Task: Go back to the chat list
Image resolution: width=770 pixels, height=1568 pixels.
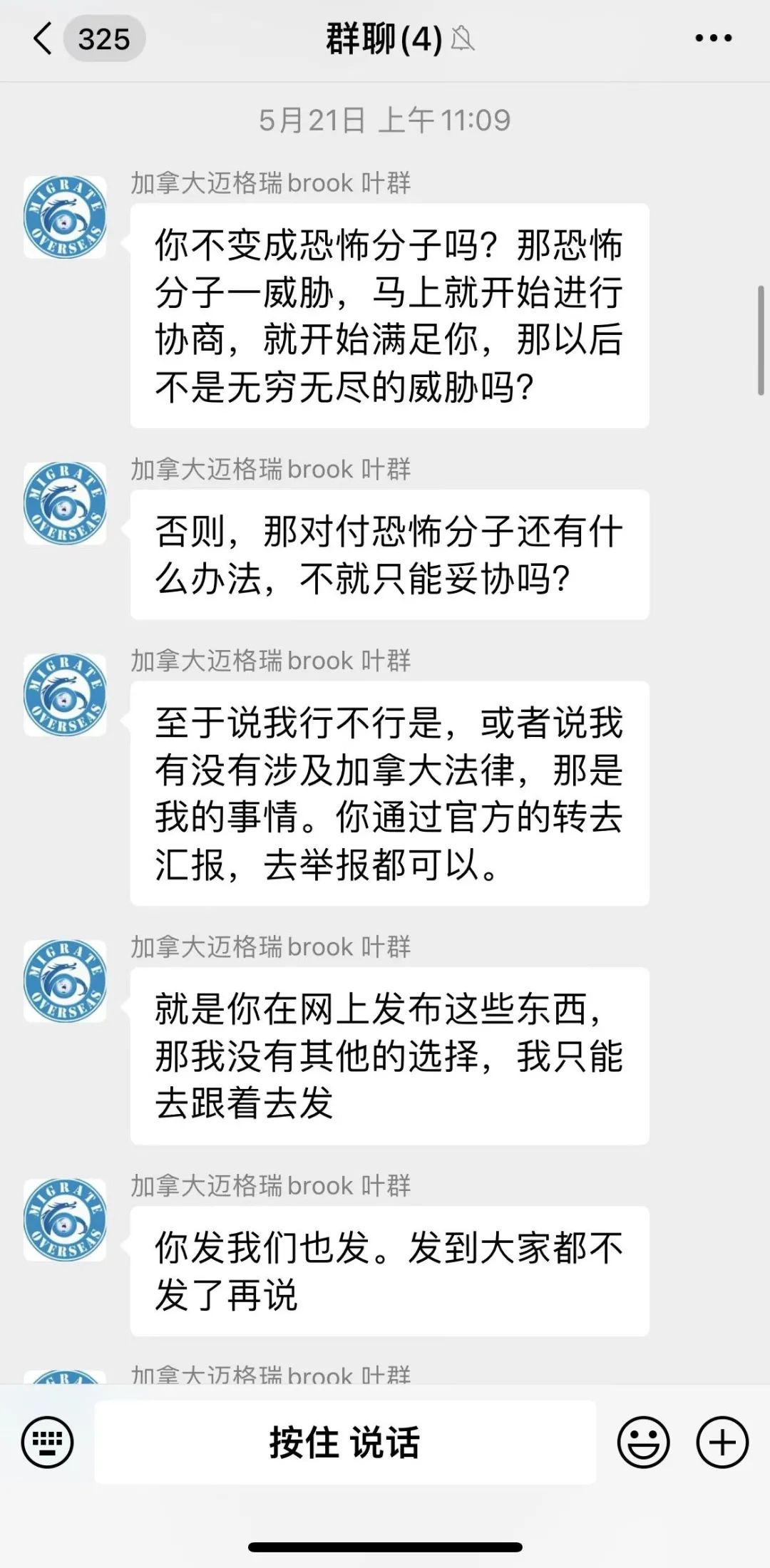Action: (x=43, y=38)
